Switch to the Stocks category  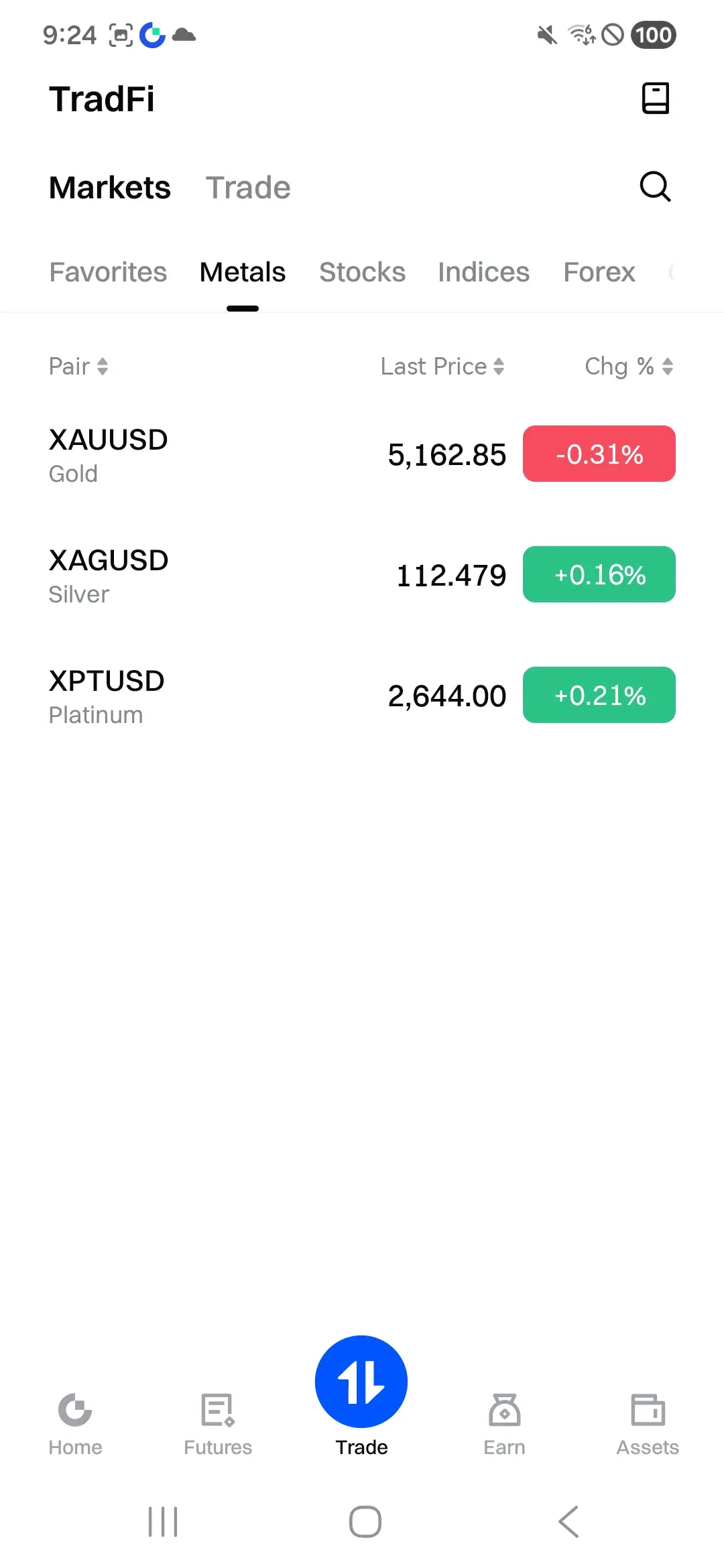pyautogui.click(x=362, y=272)
